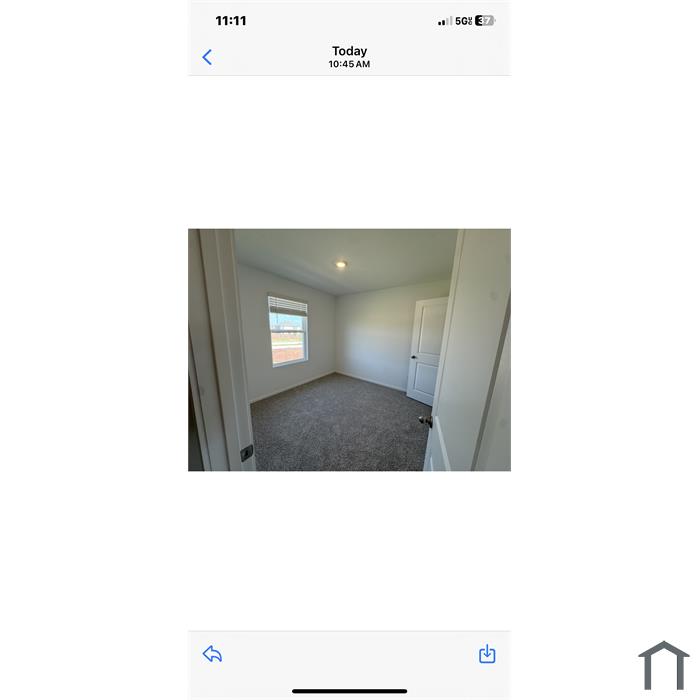Image resolution: width=700 pixels, height=700 pixels.
Task: Save the photo with the download icon
Action: (487, 654)
